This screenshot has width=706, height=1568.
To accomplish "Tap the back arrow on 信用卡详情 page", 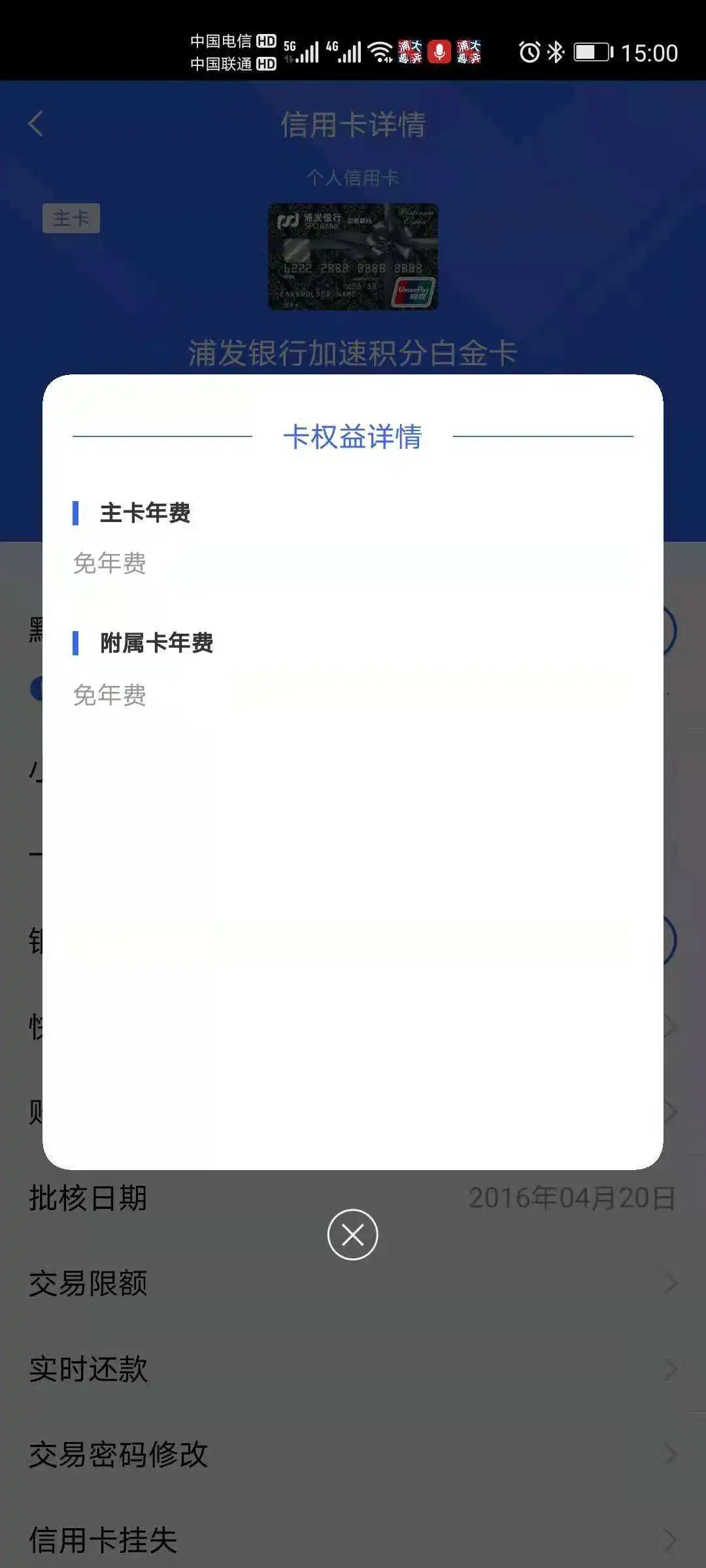I will click(37, 124).
